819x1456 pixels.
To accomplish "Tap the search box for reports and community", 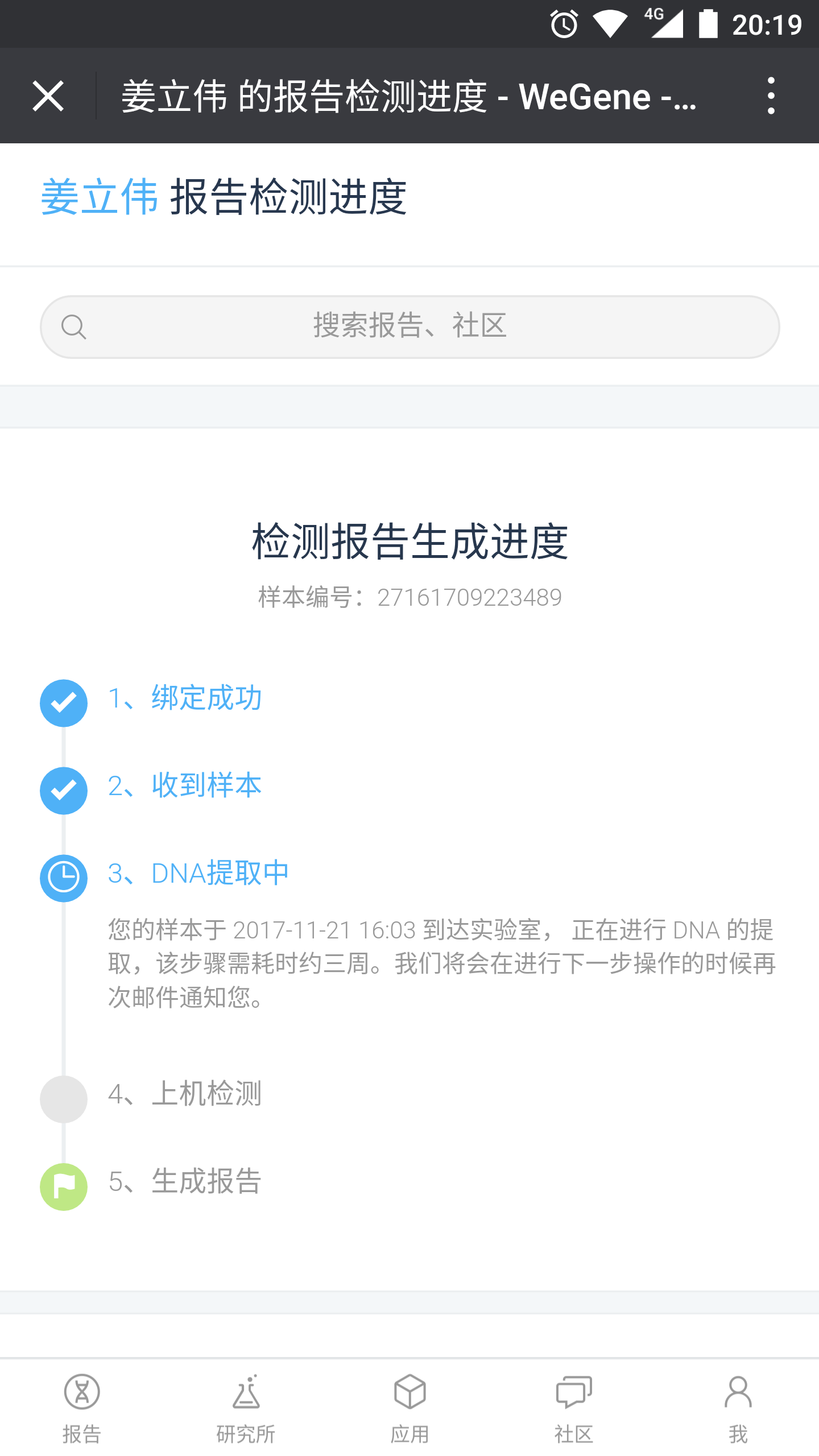I will click(409, 327).
